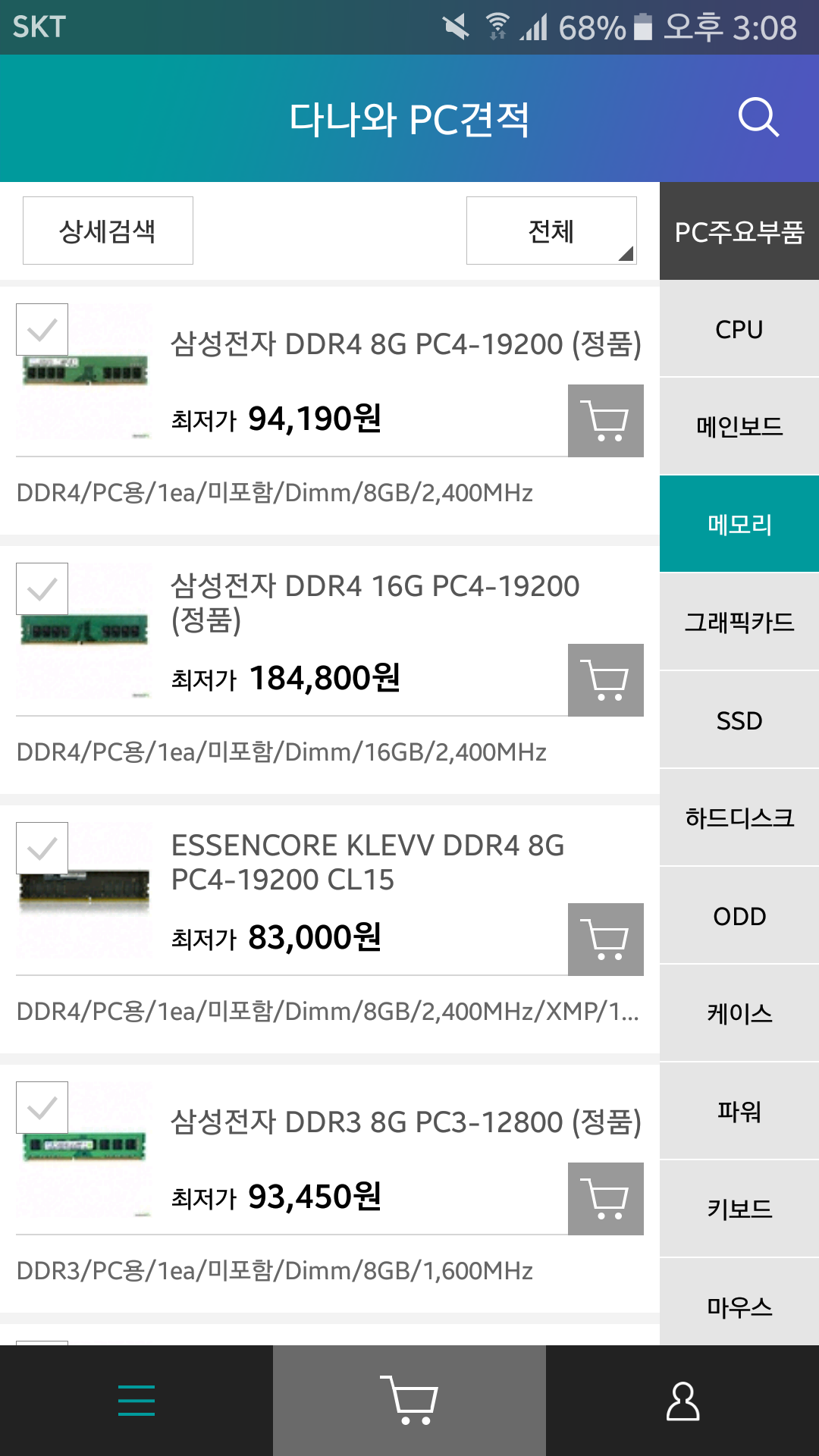Add 삼성전자 DDR4 16G to cart
819x1456 pixels.
coord(605,680)
